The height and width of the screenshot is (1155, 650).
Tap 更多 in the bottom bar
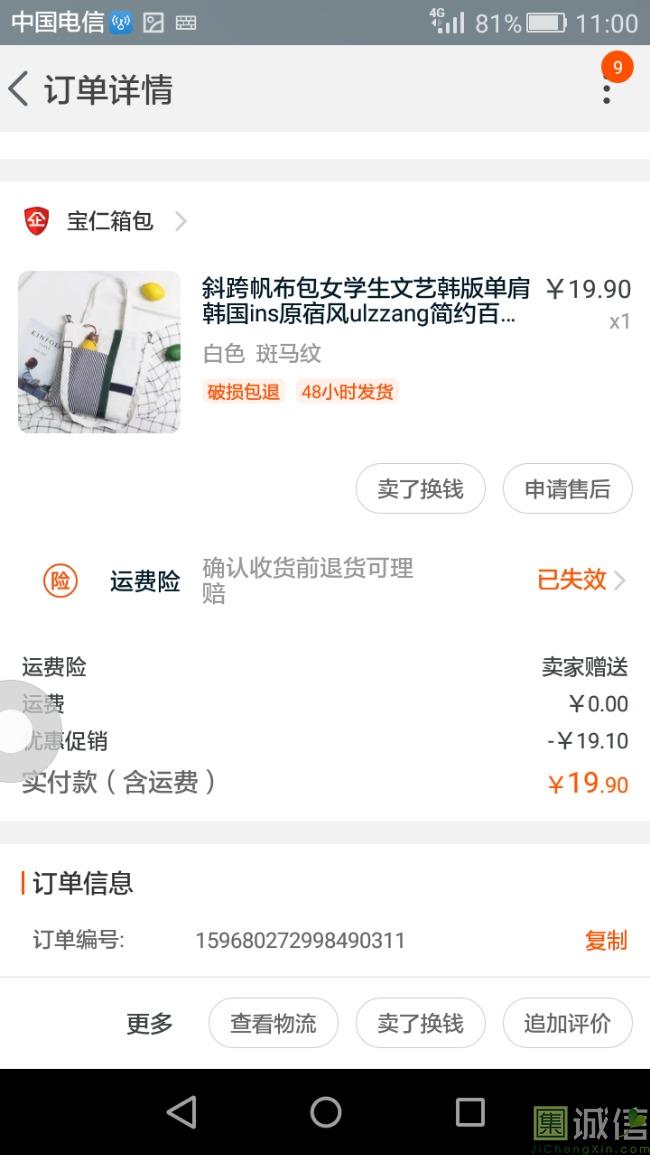coord(149,1023)
